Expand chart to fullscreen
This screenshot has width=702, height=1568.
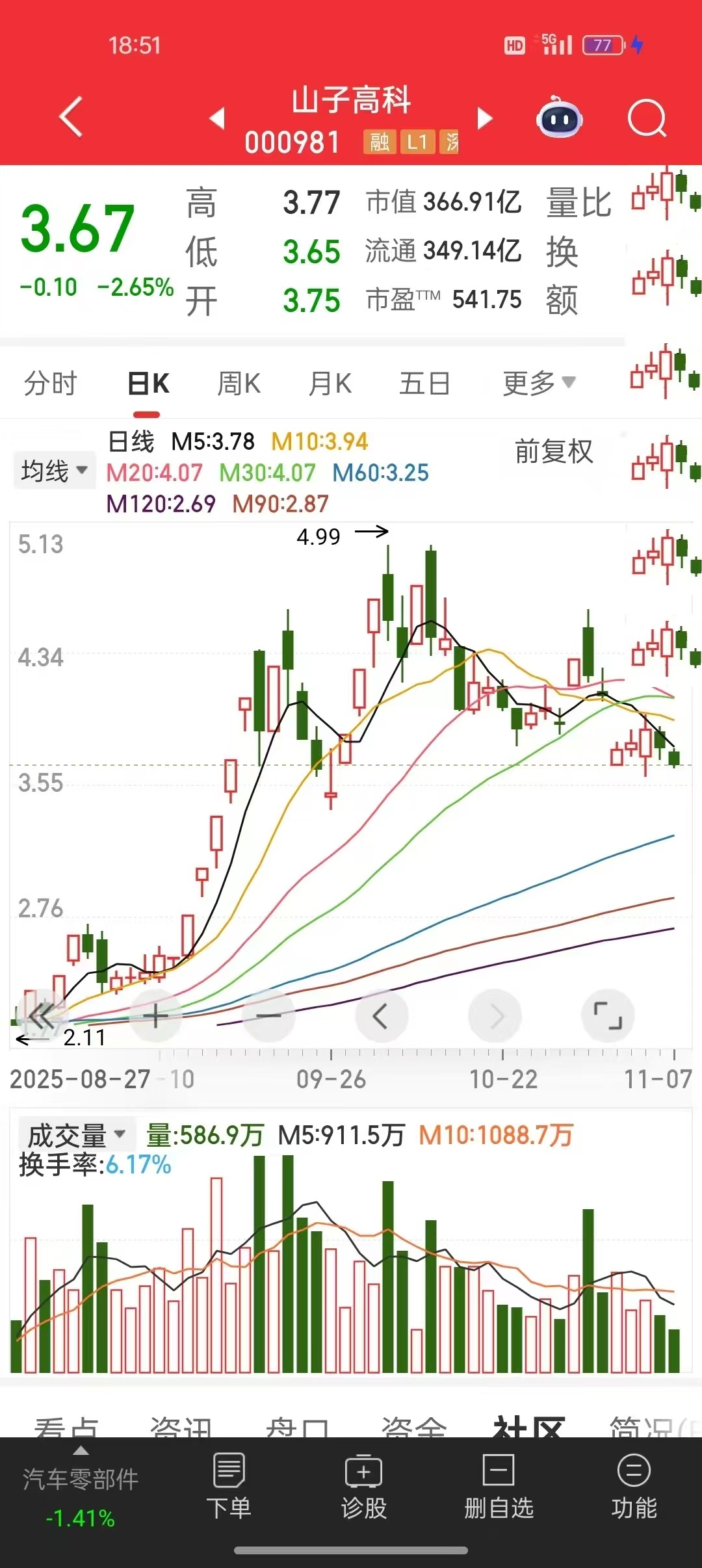click(x=608, y=1015)
